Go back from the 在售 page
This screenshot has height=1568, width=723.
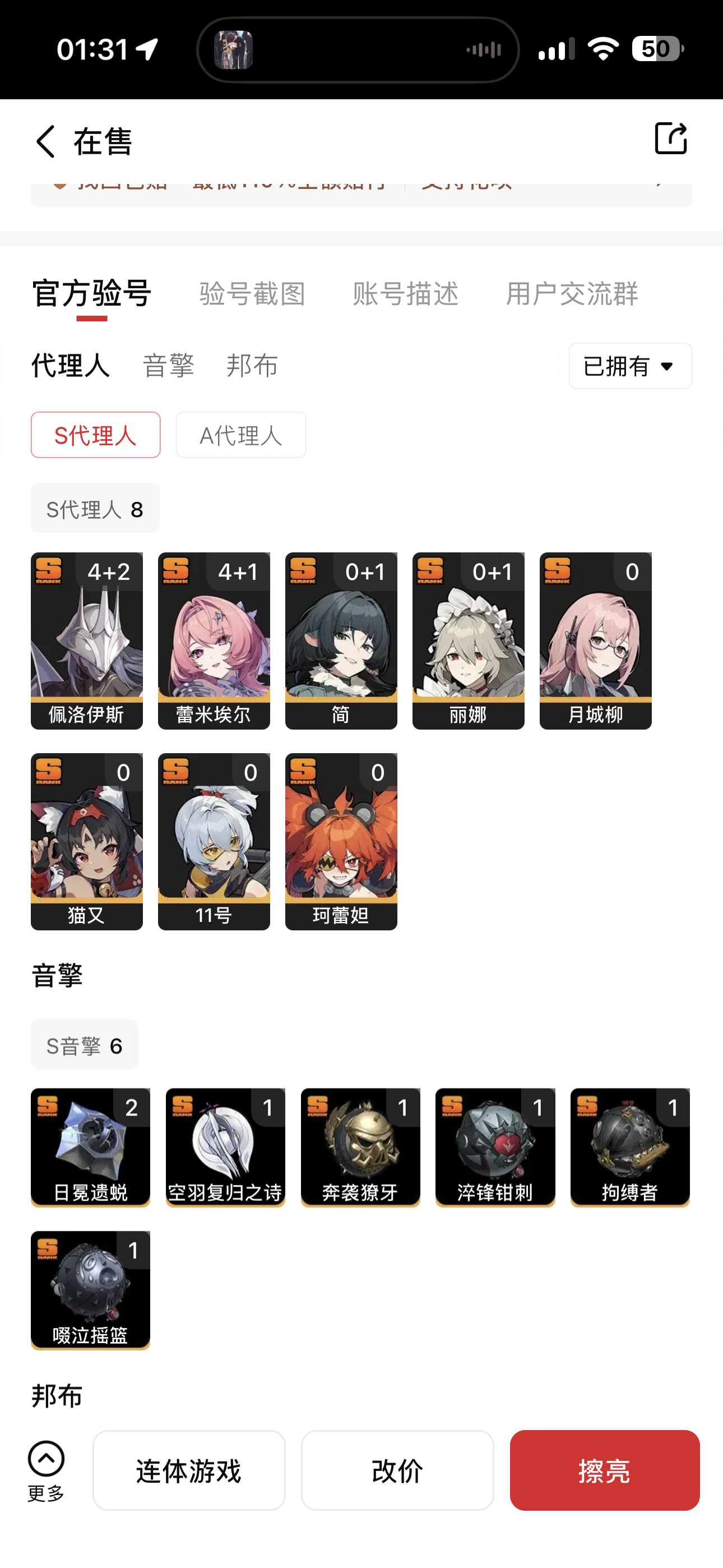click(x=47, y=141)
